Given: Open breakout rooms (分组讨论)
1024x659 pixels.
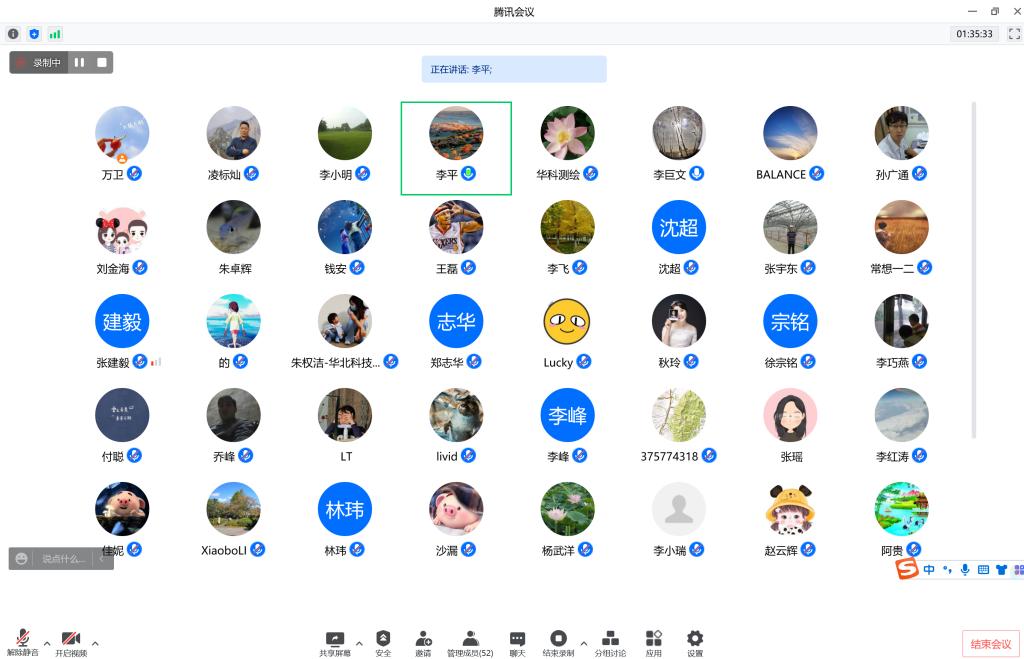Looking at the screenshot, I should pos(610,642).
